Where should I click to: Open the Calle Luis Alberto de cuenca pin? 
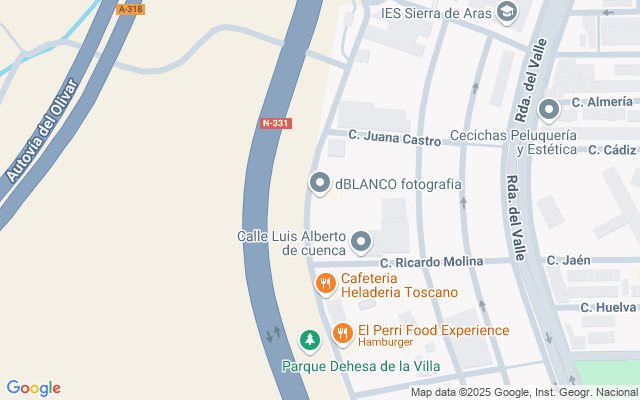pos(362,242)
